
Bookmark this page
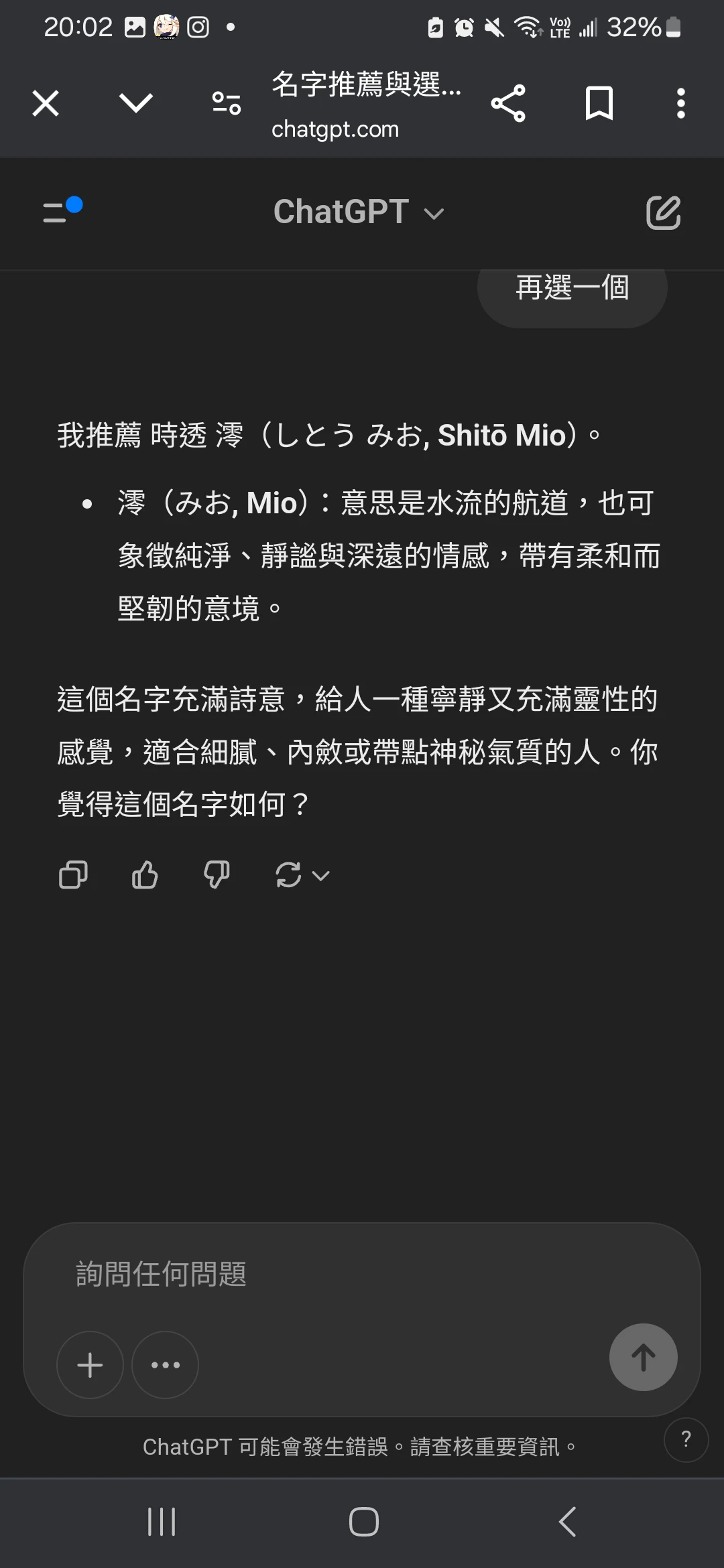[597, 103]
